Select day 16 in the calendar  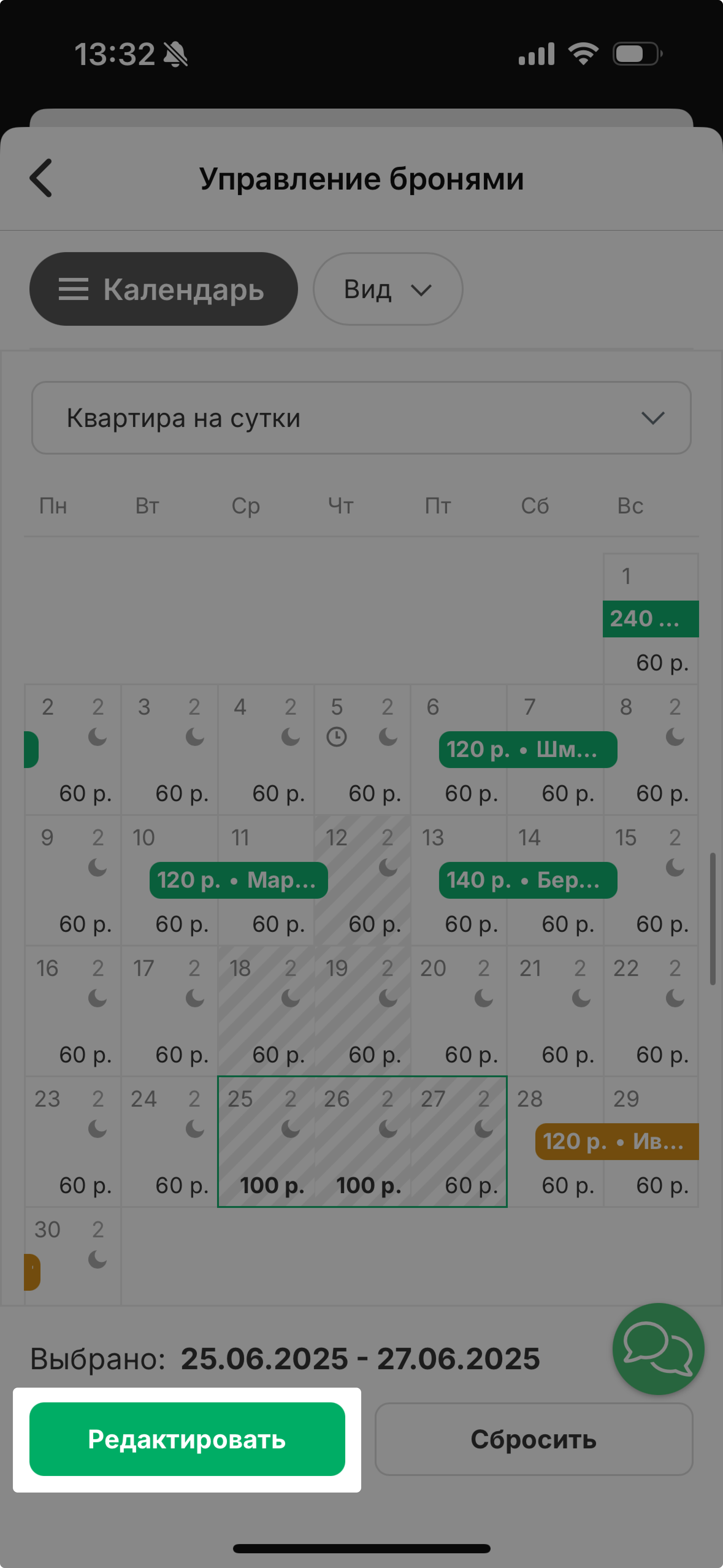pos(72,1011)
